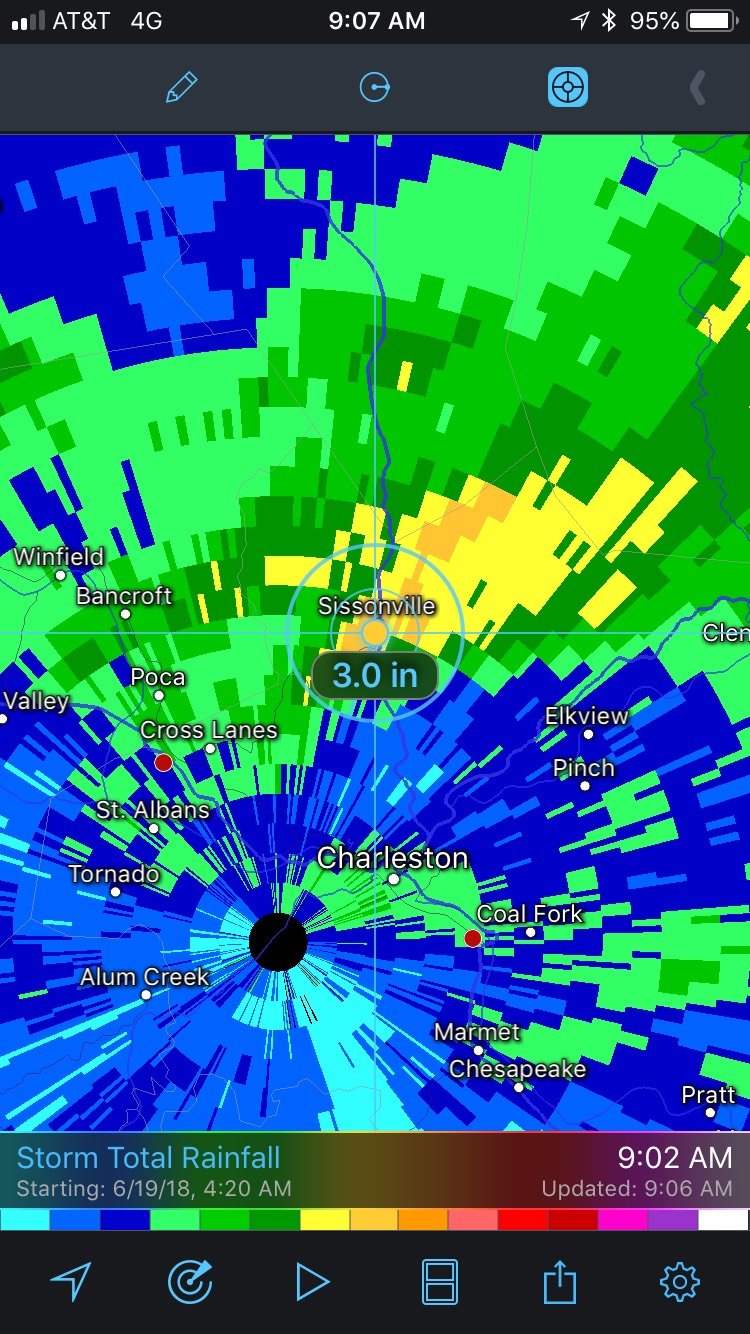Play the radar animation loop
Image resolution: width=750 pixels, height=1334 pixels.
click(x=312, y=1282)
